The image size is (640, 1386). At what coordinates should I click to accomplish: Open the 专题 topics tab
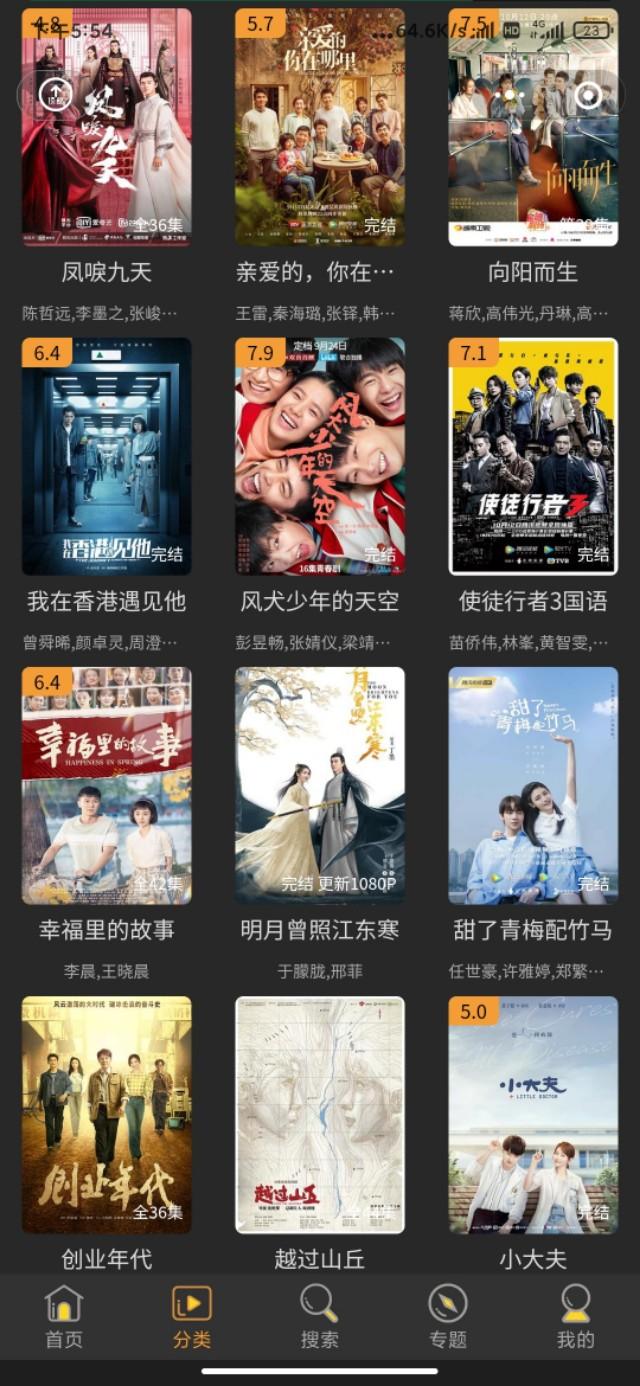tap(448, 1317)
